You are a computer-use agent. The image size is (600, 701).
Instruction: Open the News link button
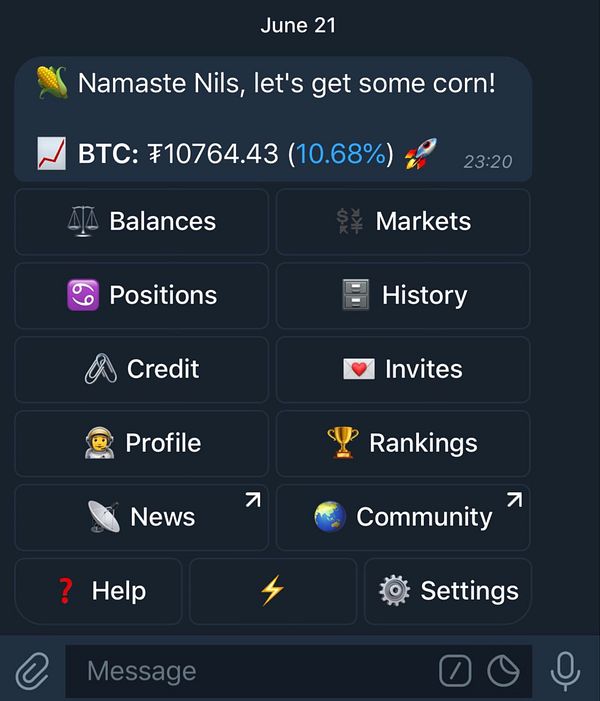click(141, 517)
